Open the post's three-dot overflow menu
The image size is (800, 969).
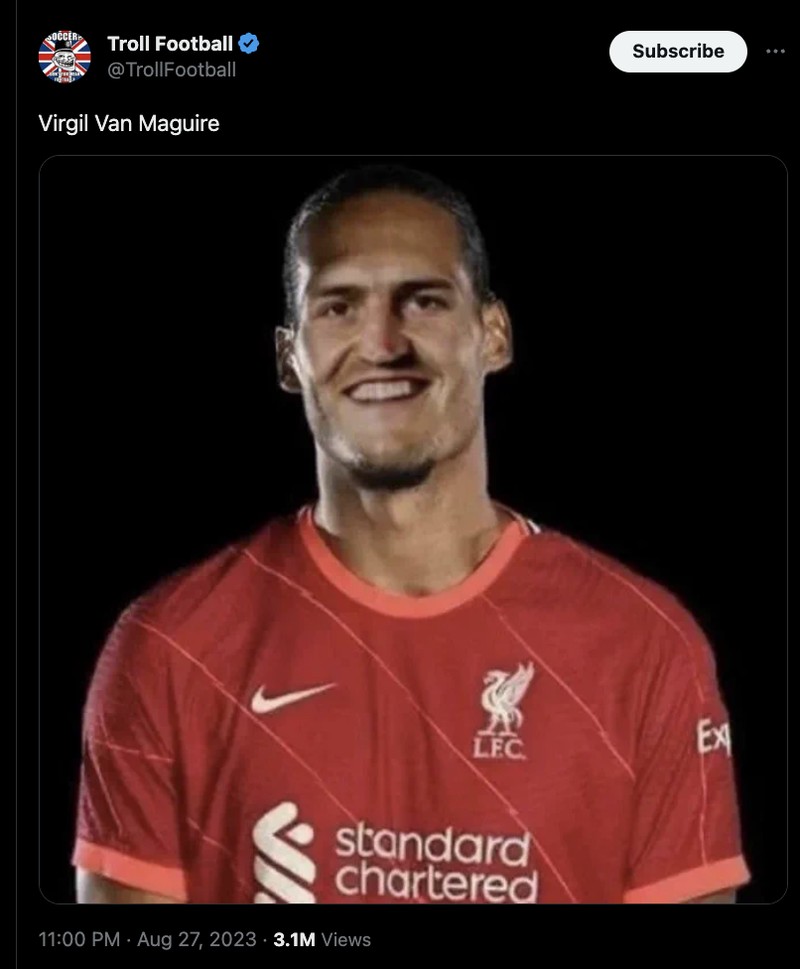pyautogui.click(x=775, y=51)
